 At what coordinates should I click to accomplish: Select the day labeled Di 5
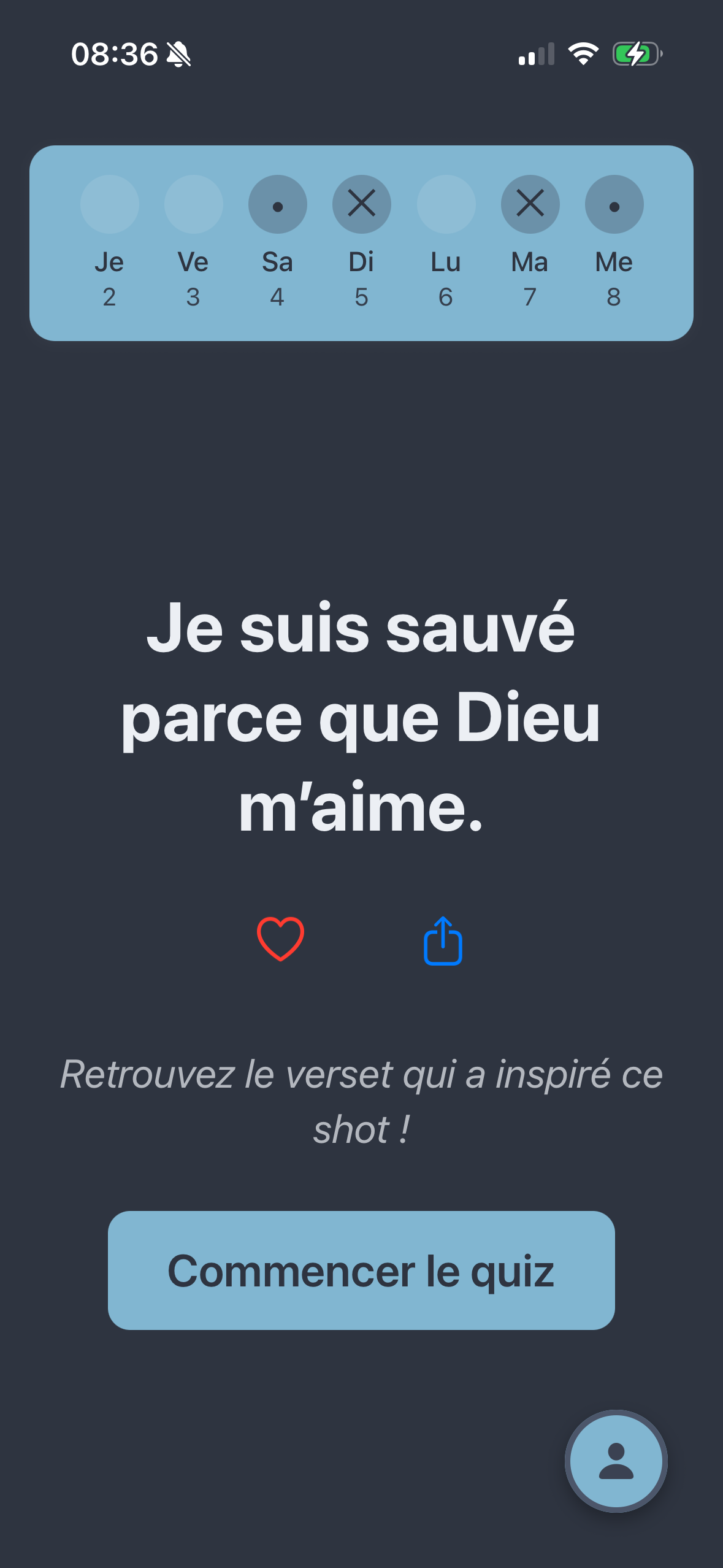click(x=361, y=279)
